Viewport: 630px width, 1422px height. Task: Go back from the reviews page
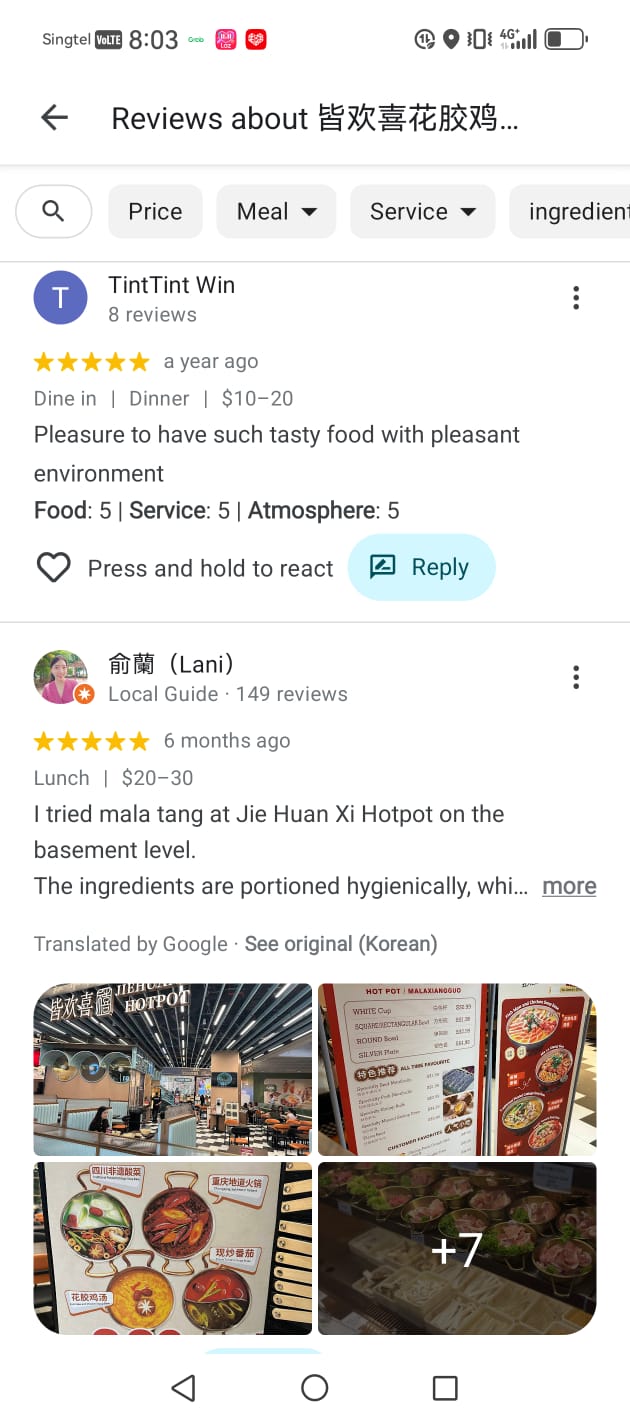[54, 118]
